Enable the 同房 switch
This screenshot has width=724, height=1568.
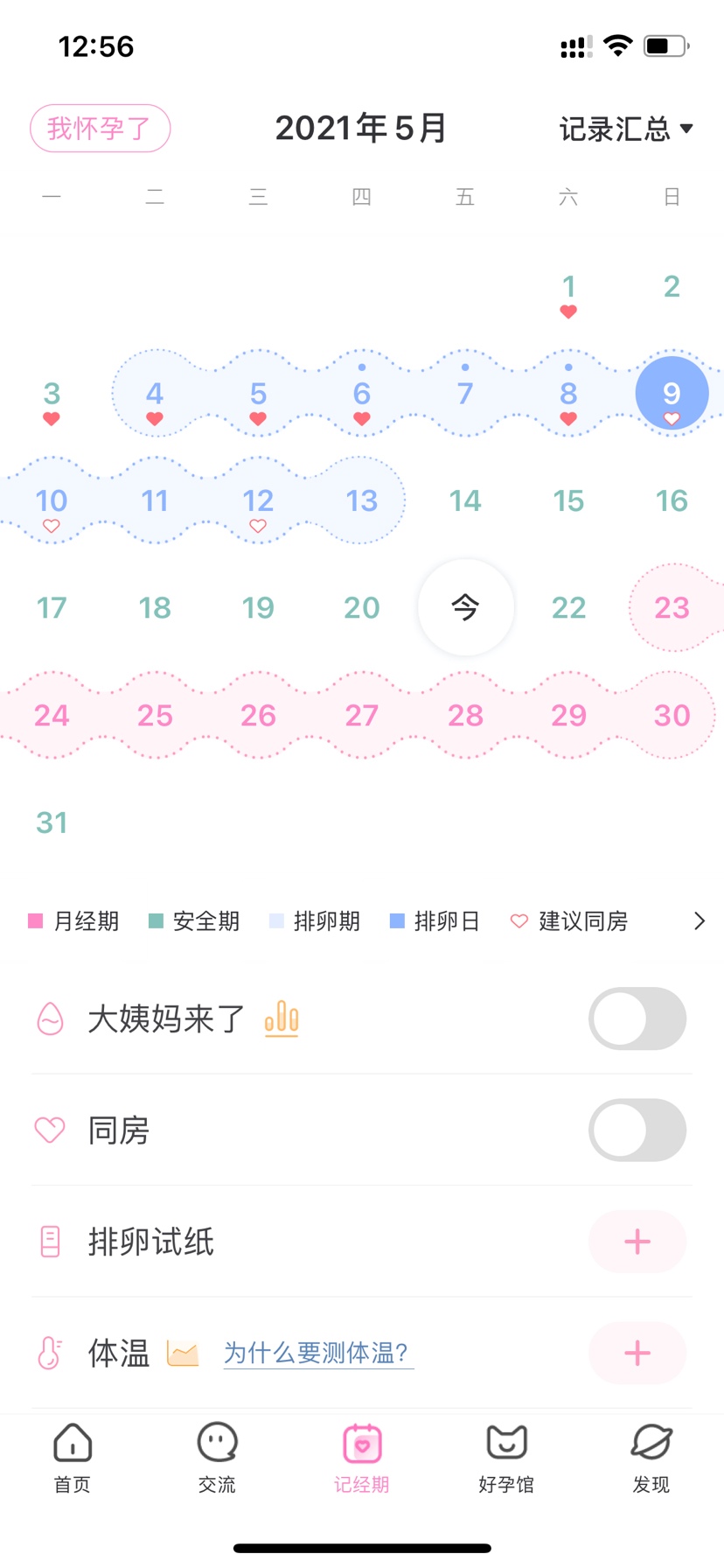point(637,1130)
